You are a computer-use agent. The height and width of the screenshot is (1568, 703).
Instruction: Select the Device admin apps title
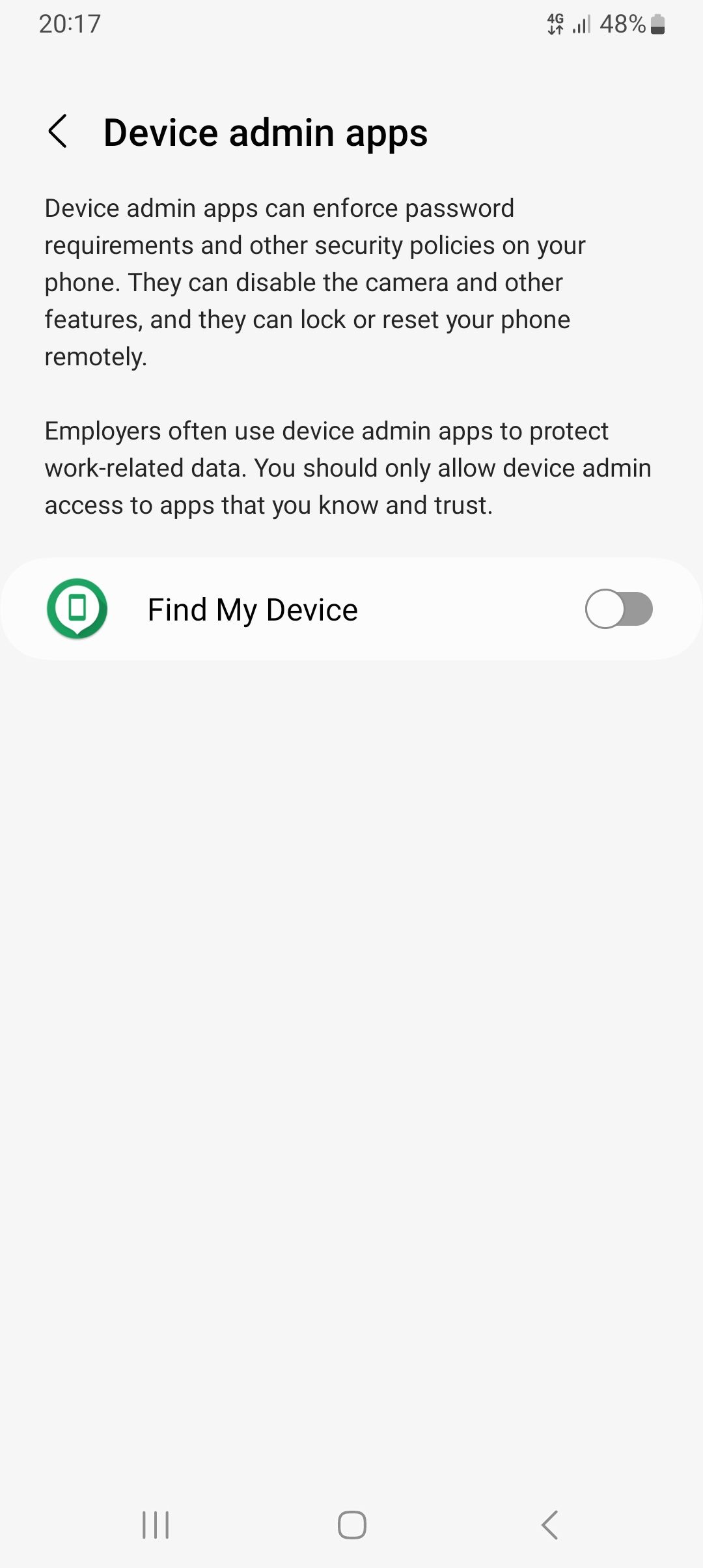click(265, 132)
